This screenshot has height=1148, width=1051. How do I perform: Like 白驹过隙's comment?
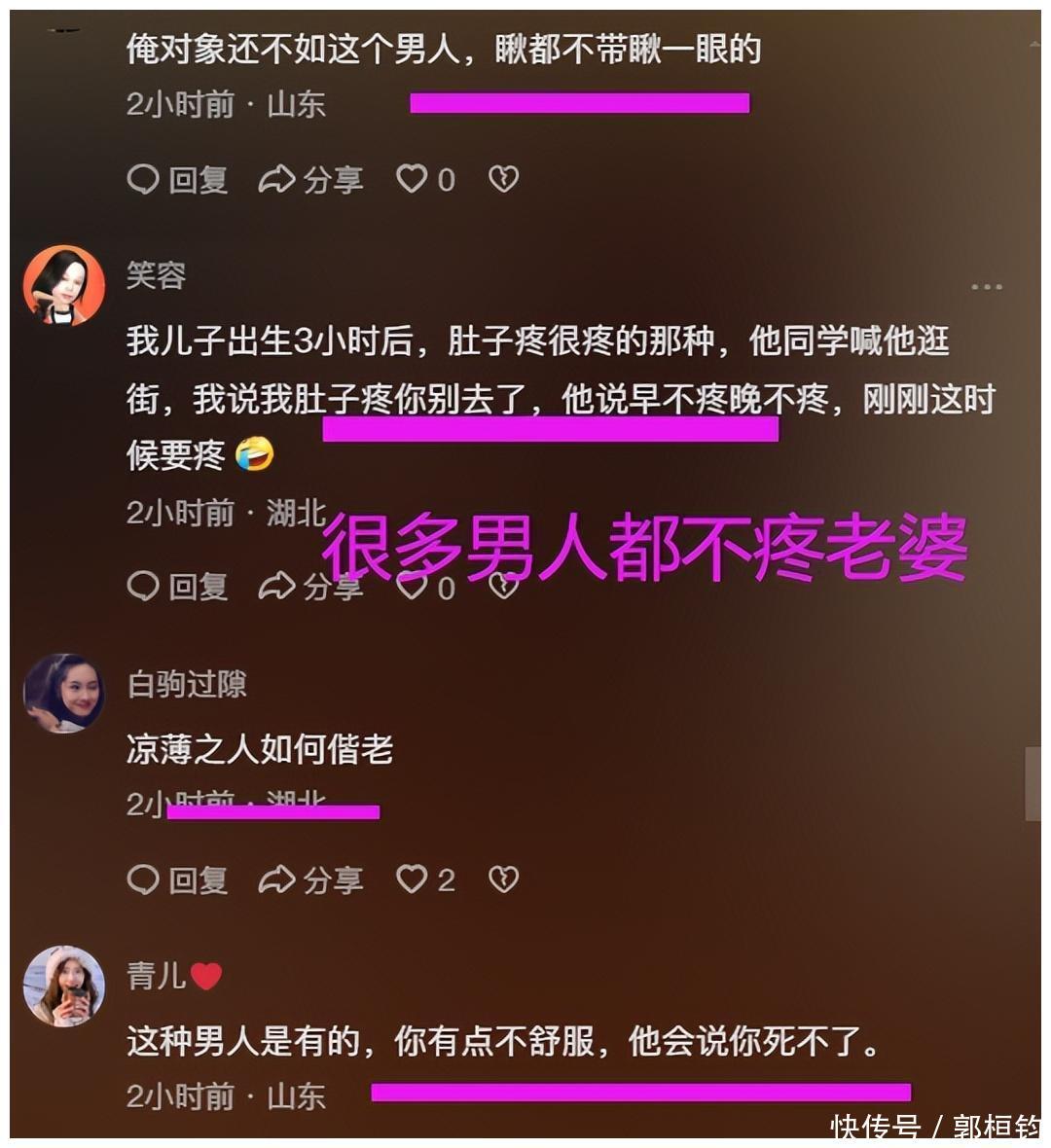[x=413, y=879]
